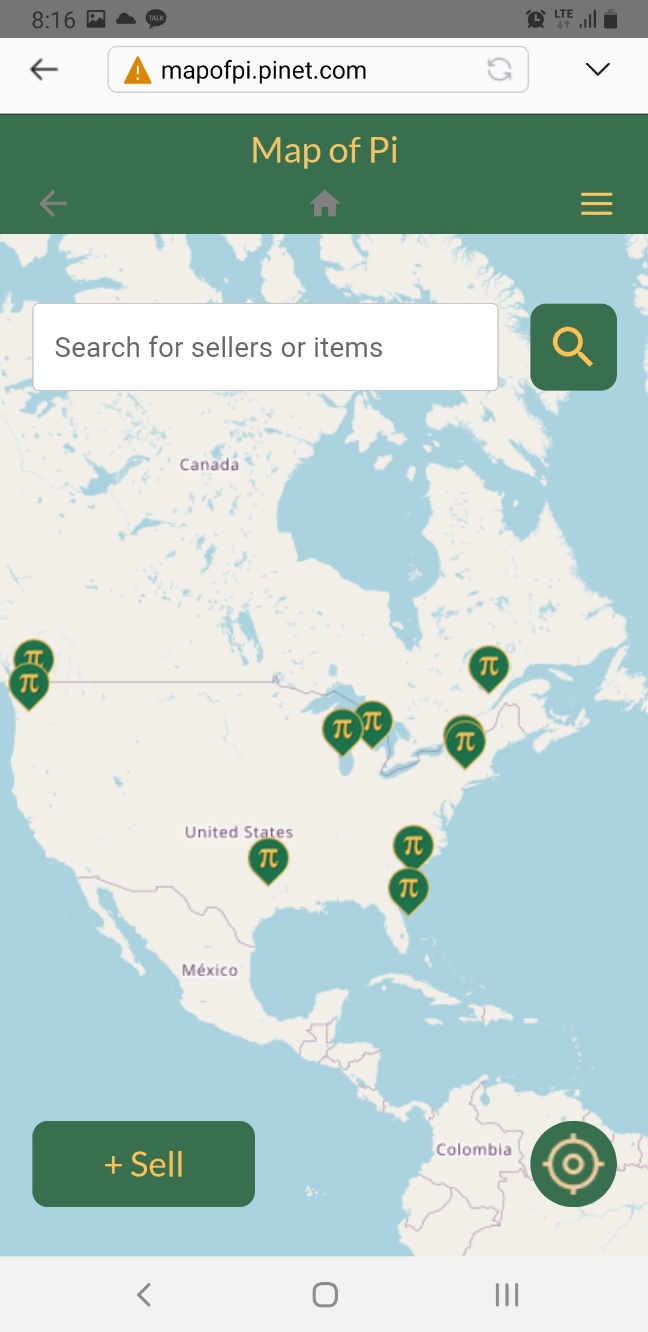
Task: Select the Pi marker in eastern Canada
Action: tap(489, 666)
